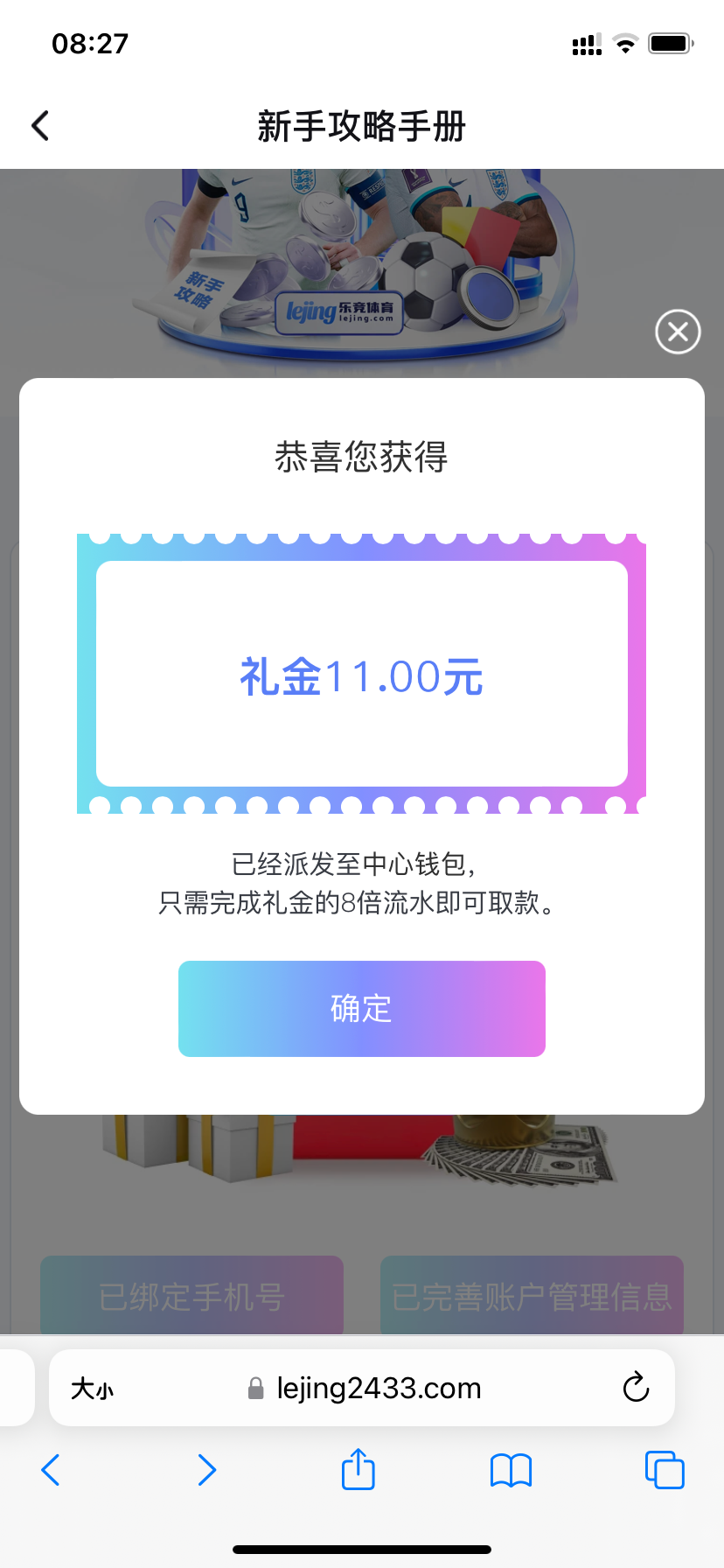This screenshot has height=1568, width=724.
Task: Go back from 新手攻略手册 page
Action: coord(40,126)
